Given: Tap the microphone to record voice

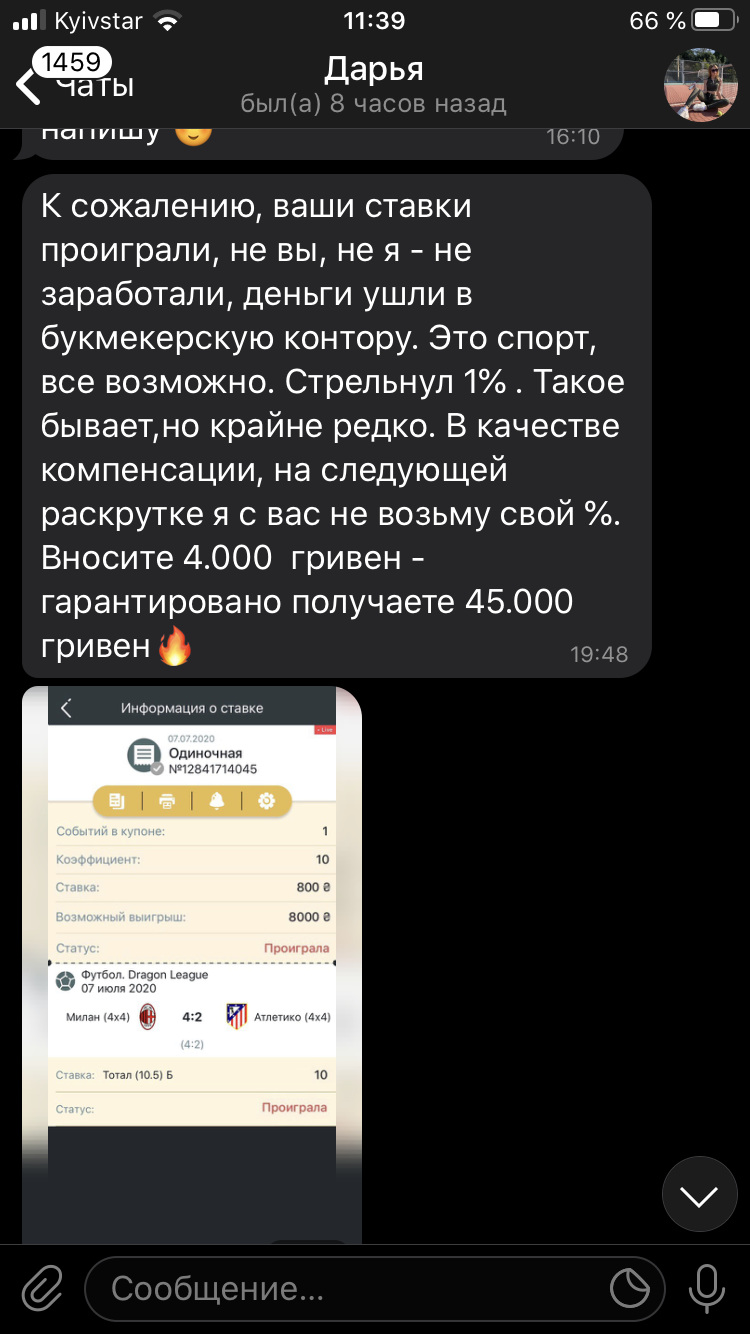Looking at the screenshot, I should 707,1289.
